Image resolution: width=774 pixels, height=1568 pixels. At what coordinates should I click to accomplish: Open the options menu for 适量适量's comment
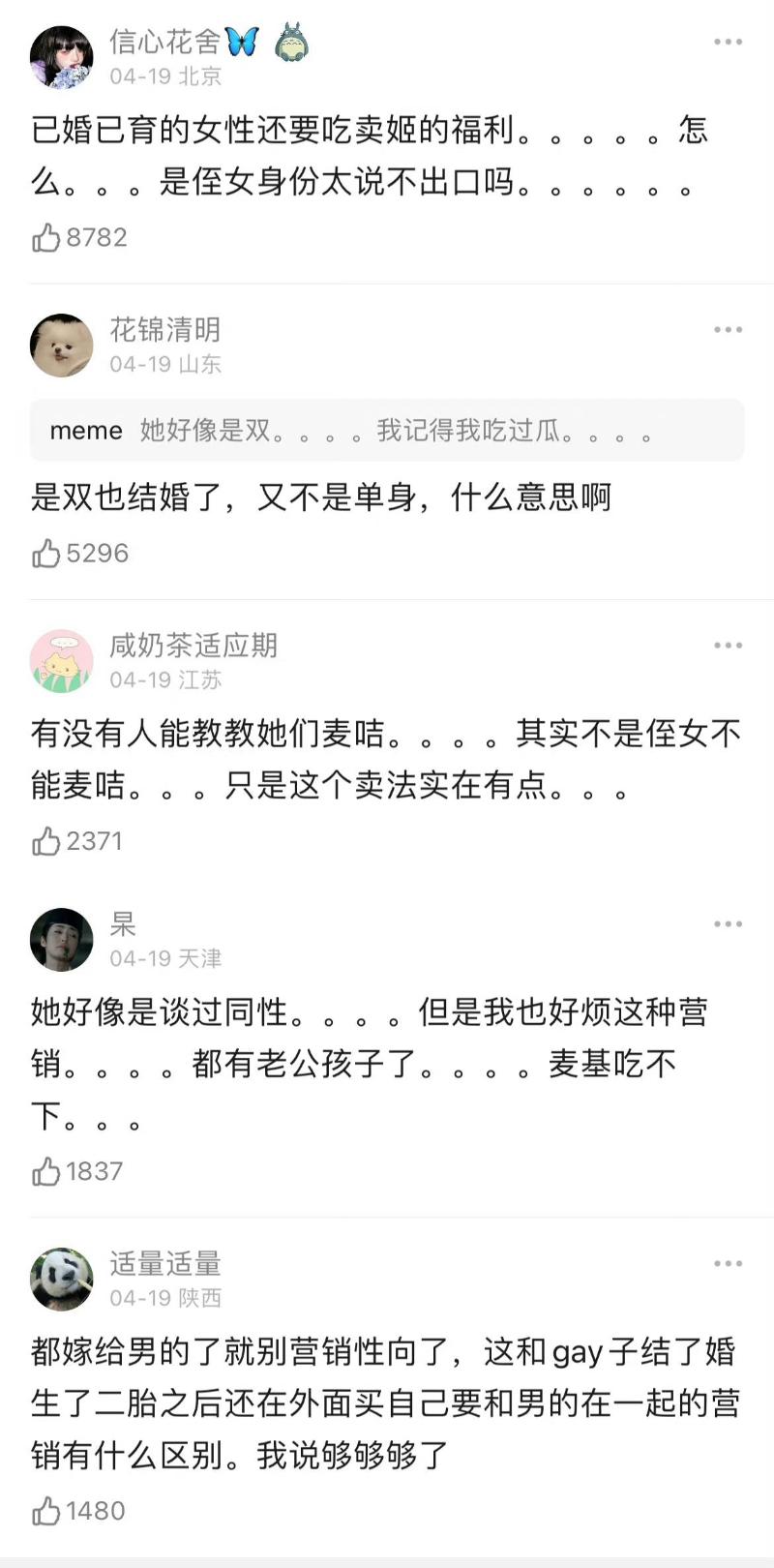[728, 1264]
